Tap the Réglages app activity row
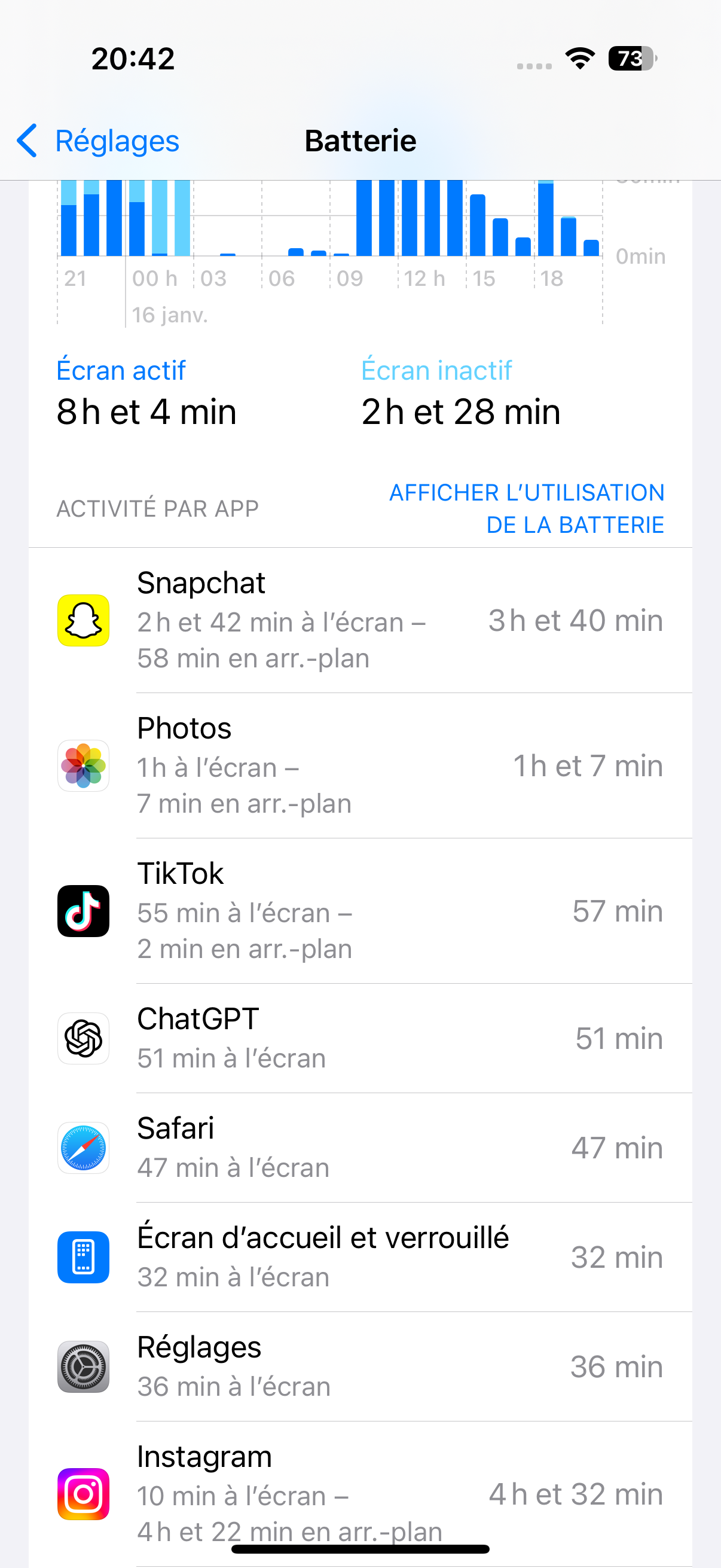 360,1367
